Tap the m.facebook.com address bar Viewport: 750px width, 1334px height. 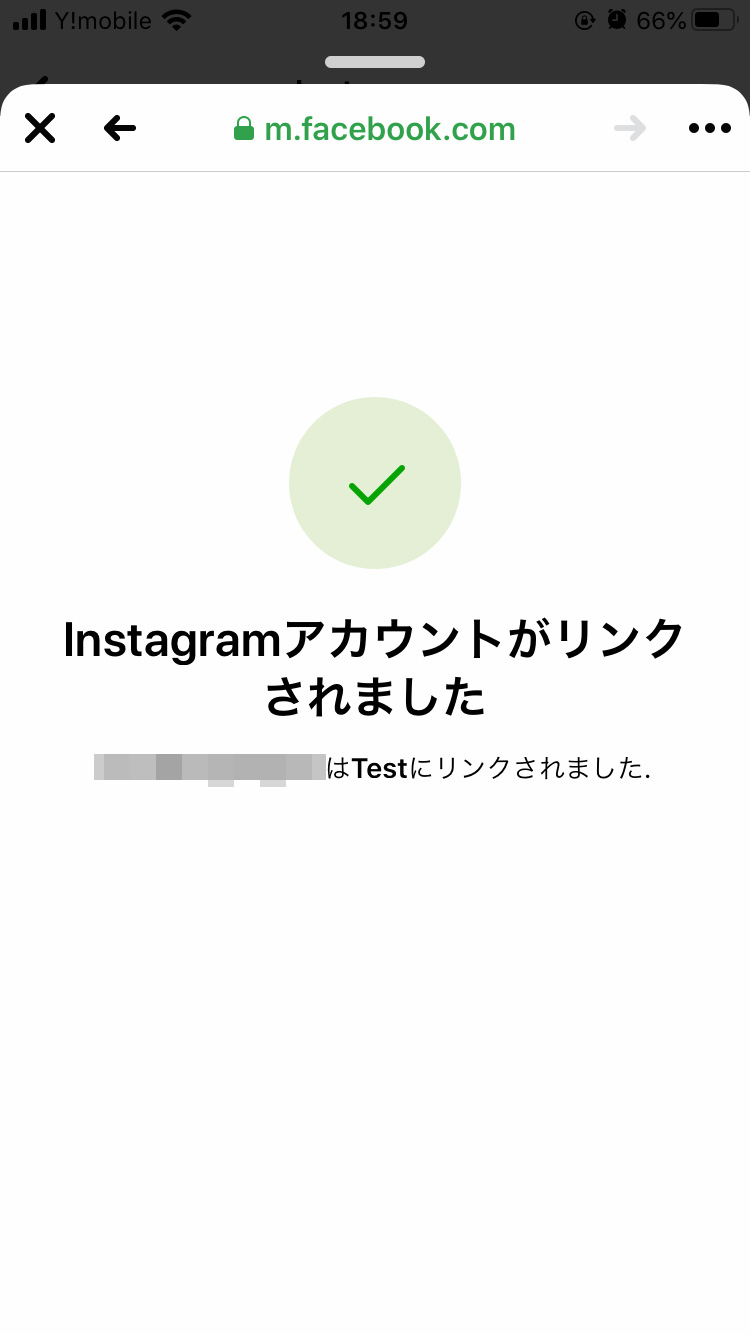(x=375, y=128)
